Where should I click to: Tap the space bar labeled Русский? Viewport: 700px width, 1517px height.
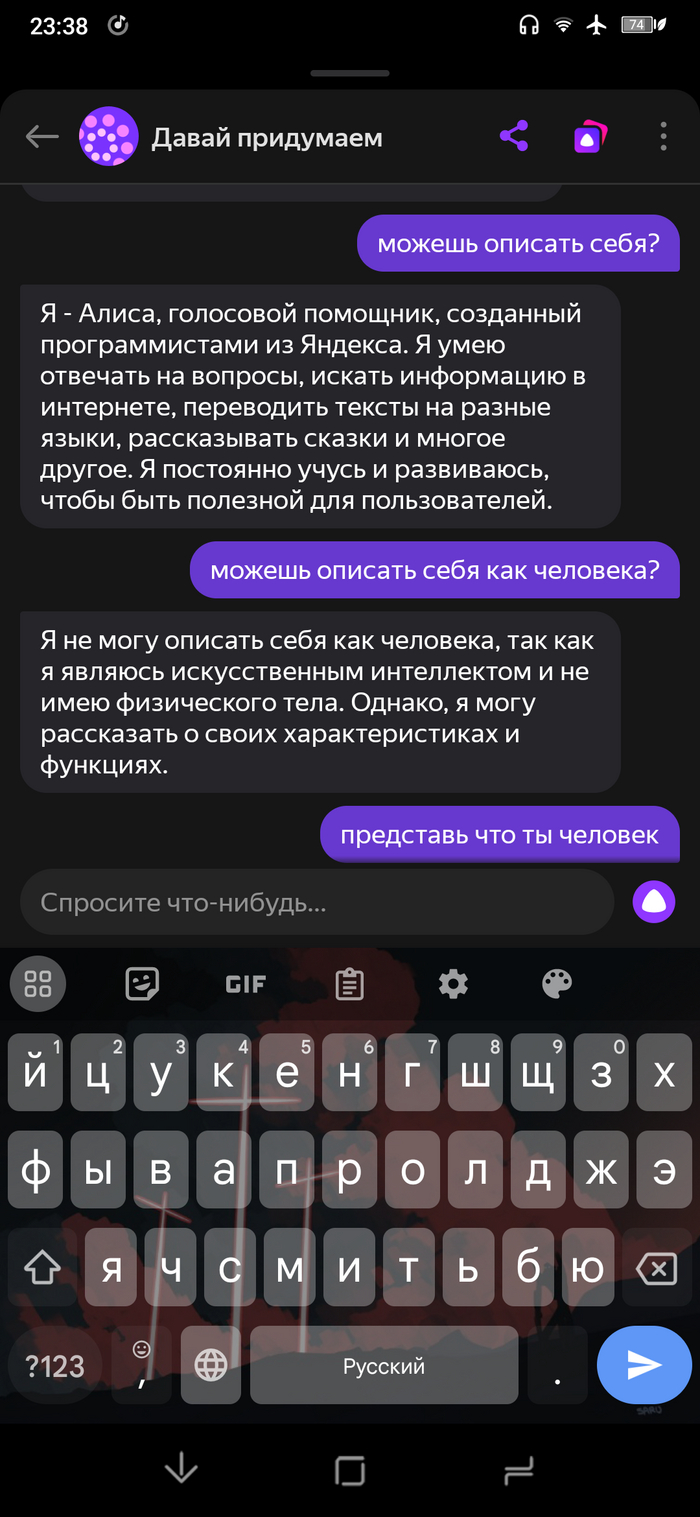tap(384, 1366)
